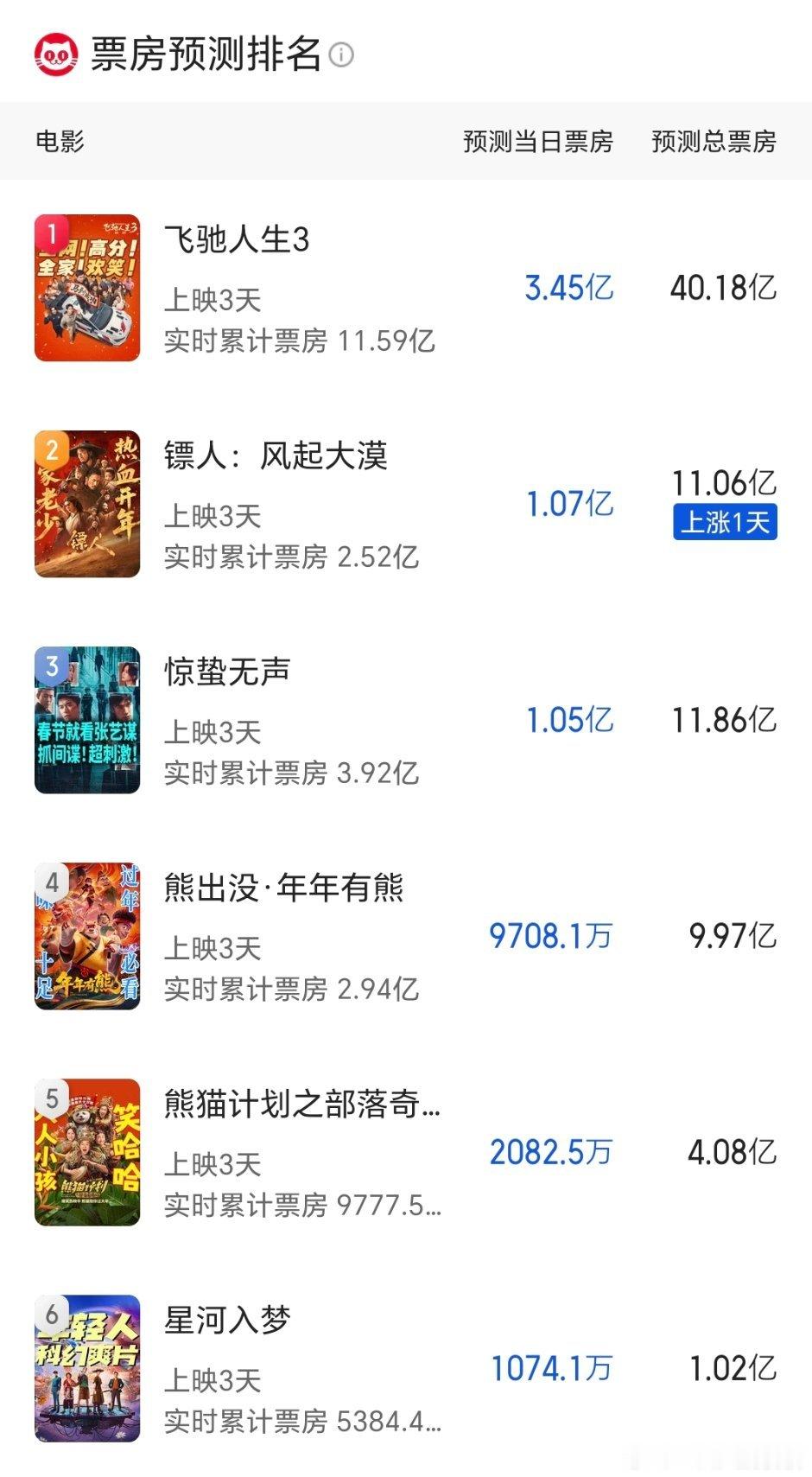Sort by the 预测当日票房 column header
The image size is (812, 1477).
pyautogui.click(x=537, y=143)
